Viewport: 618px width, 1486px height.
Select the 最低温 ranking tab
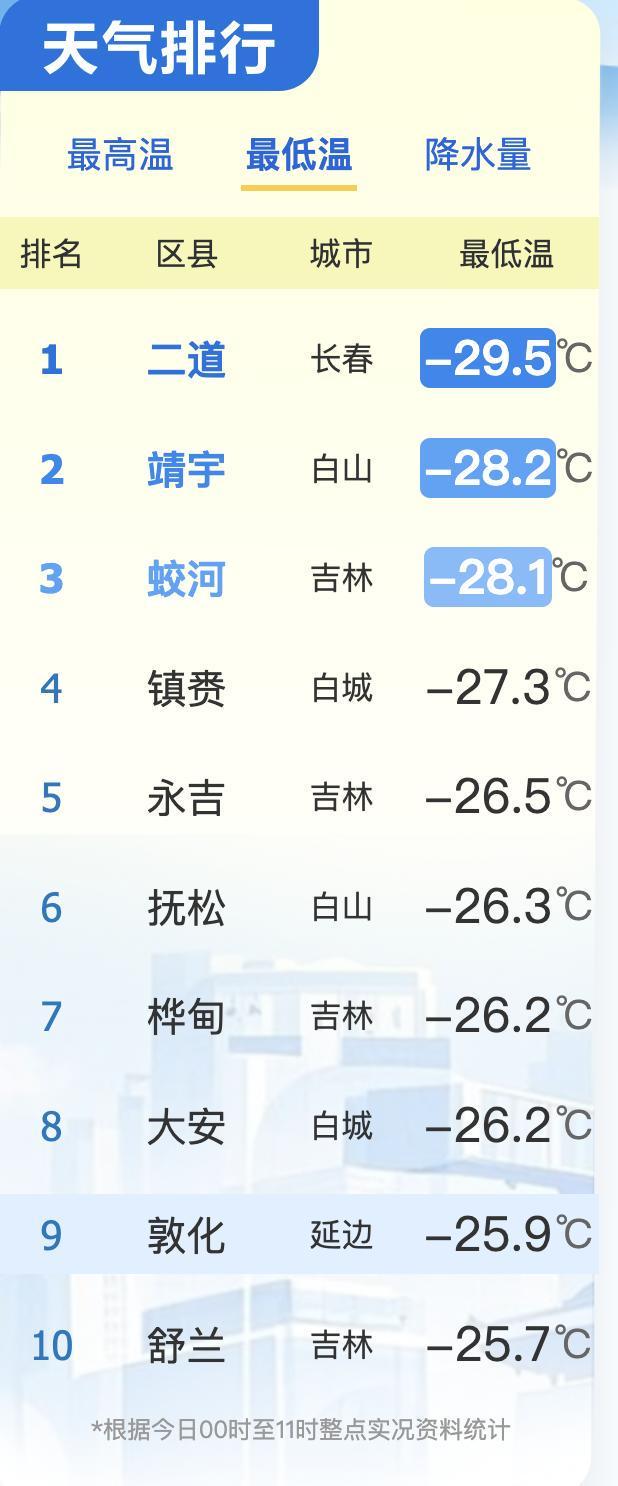tap(299, 156)
